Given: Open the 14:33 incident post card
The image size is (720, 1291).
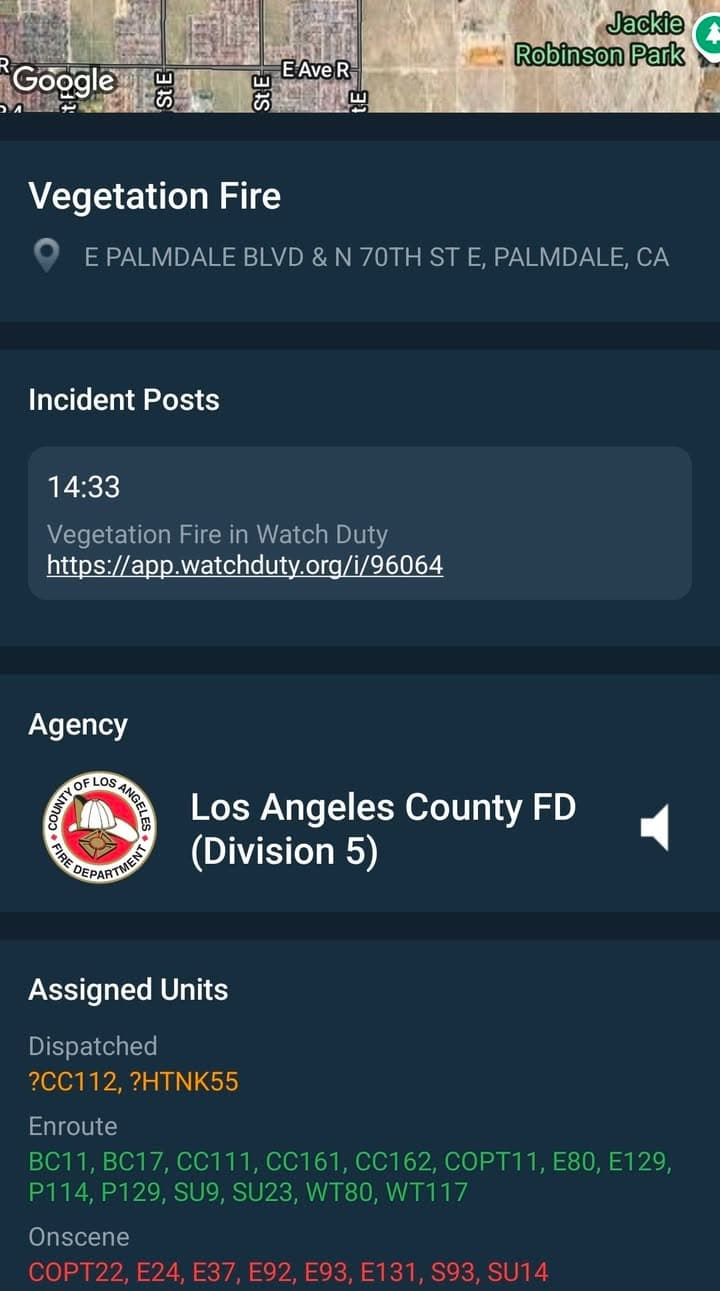Looking at the screenshot, I should pyautogui.click(x=360, y=520).
